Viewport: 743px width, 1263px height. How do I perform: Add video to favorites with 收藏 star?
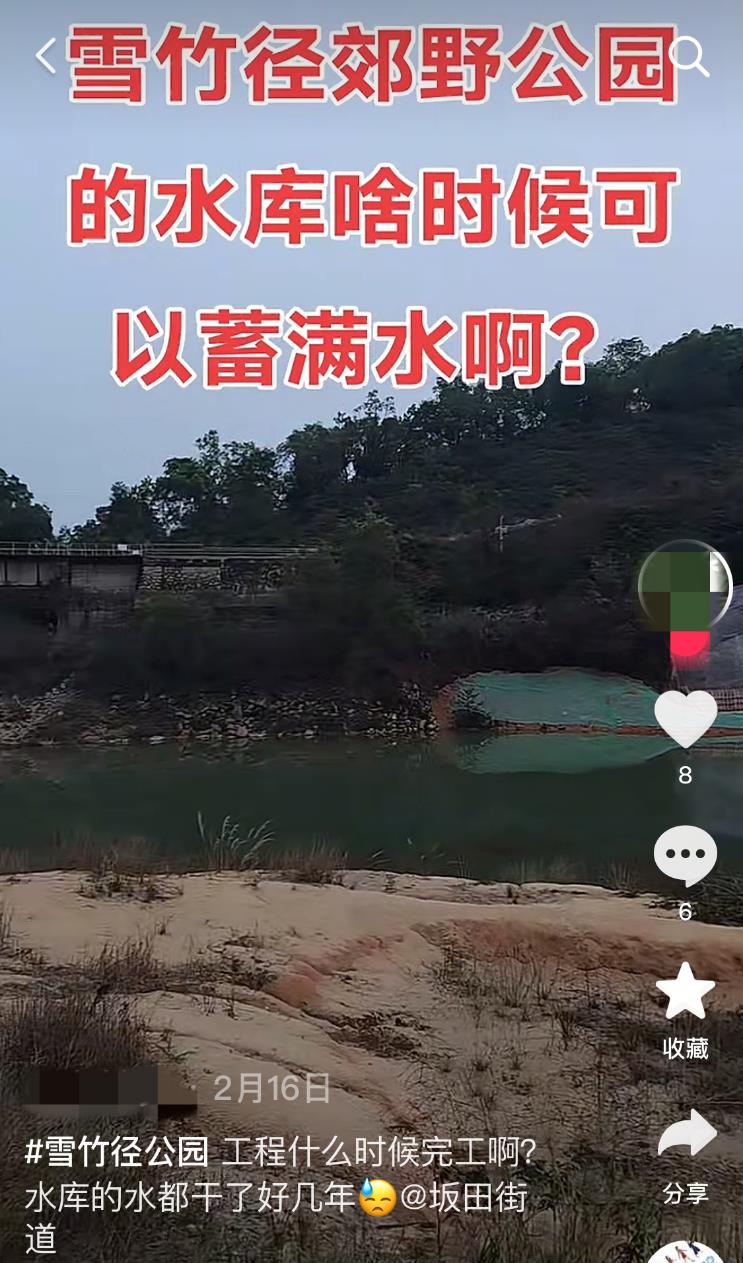click(x=685, y=991)
